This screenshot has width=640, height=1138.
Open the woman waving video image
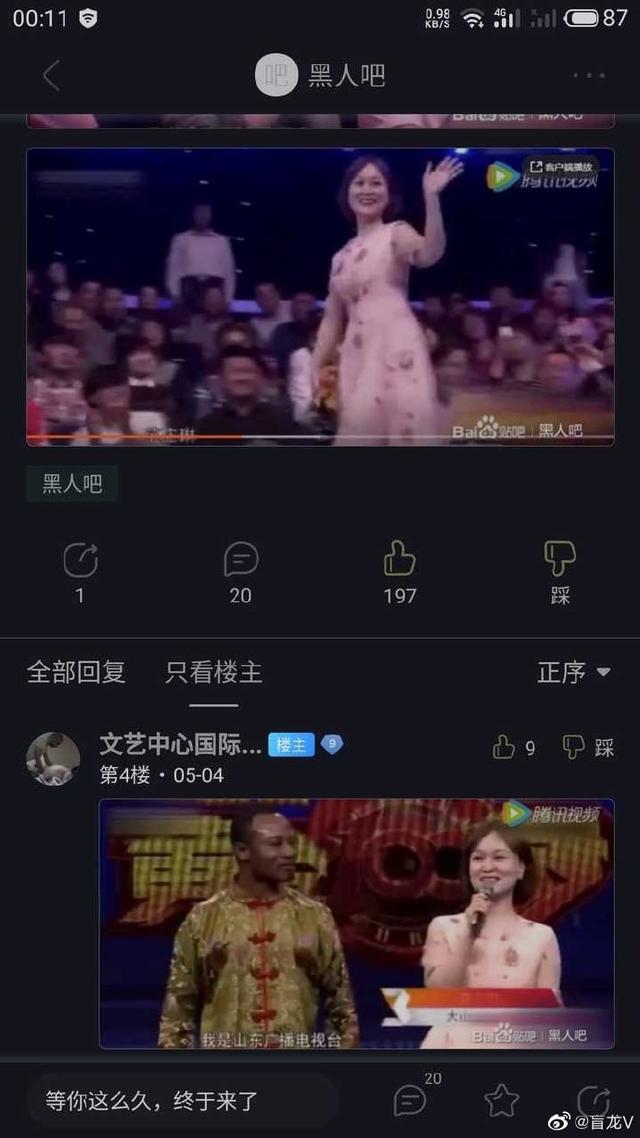click(x=320, y=297)
